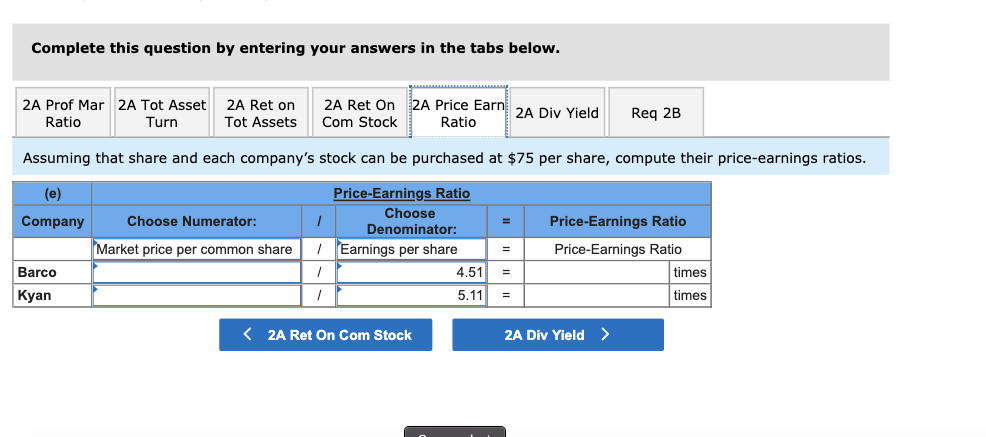
Task: Enter Barco's price-earnings ratio result field
Action: (598, 272)
